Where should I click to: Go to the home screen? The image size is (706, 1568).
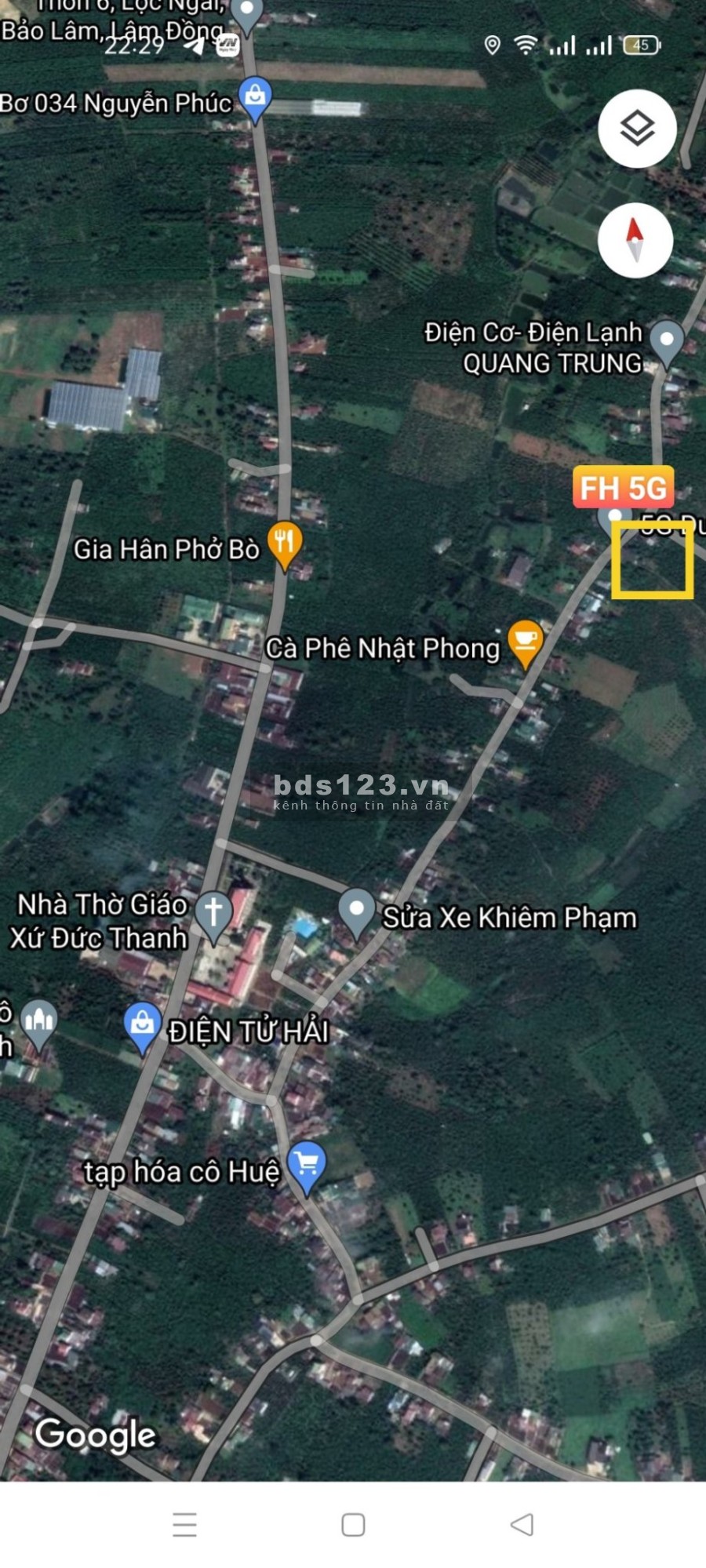[353, 1524]
